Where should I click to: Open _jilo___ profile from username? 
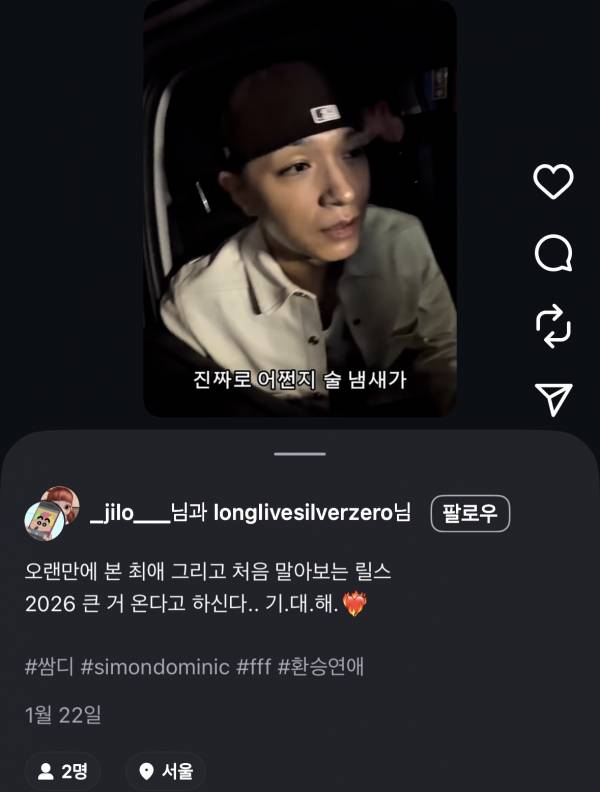(x=130, y=514)
